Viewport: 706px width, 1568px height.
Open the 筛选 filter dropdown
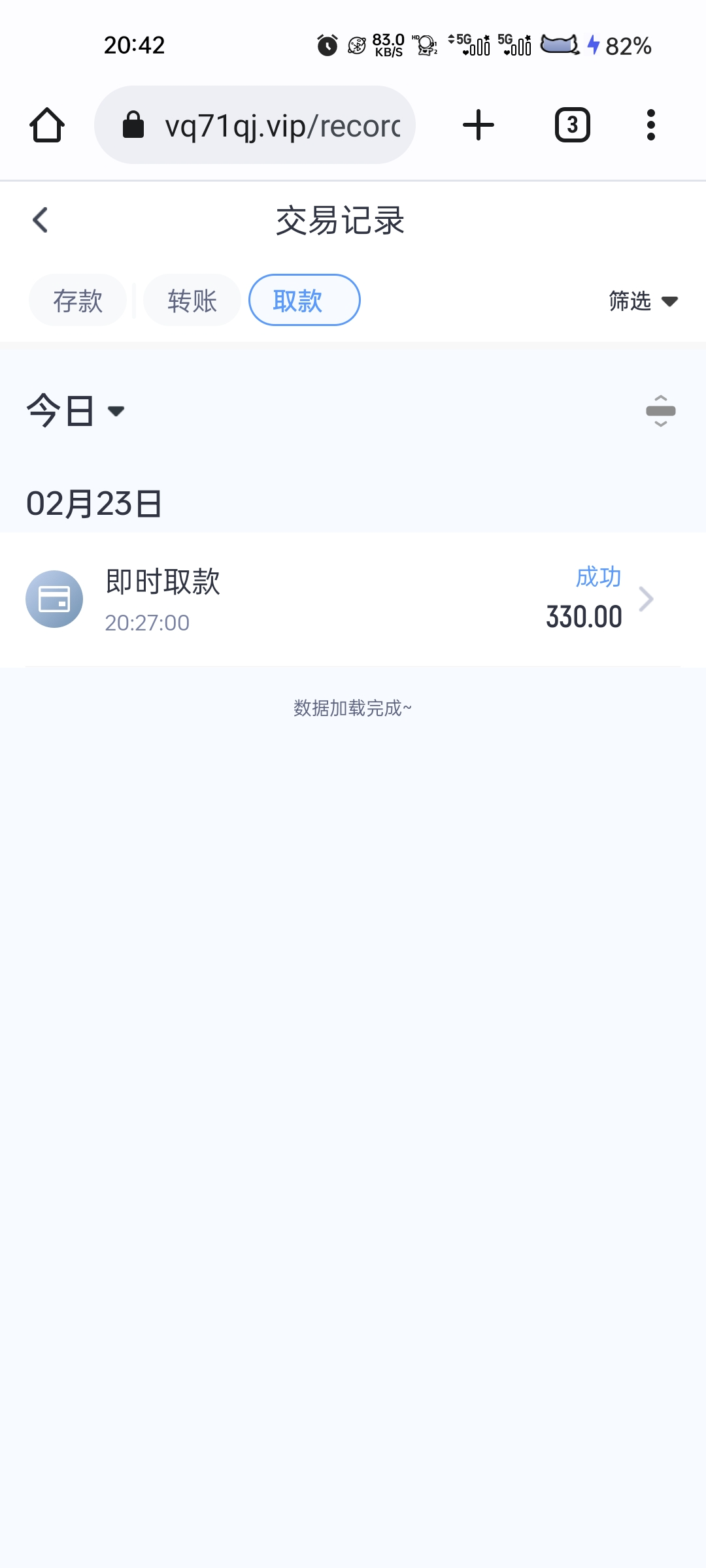(x=643, y=301)
